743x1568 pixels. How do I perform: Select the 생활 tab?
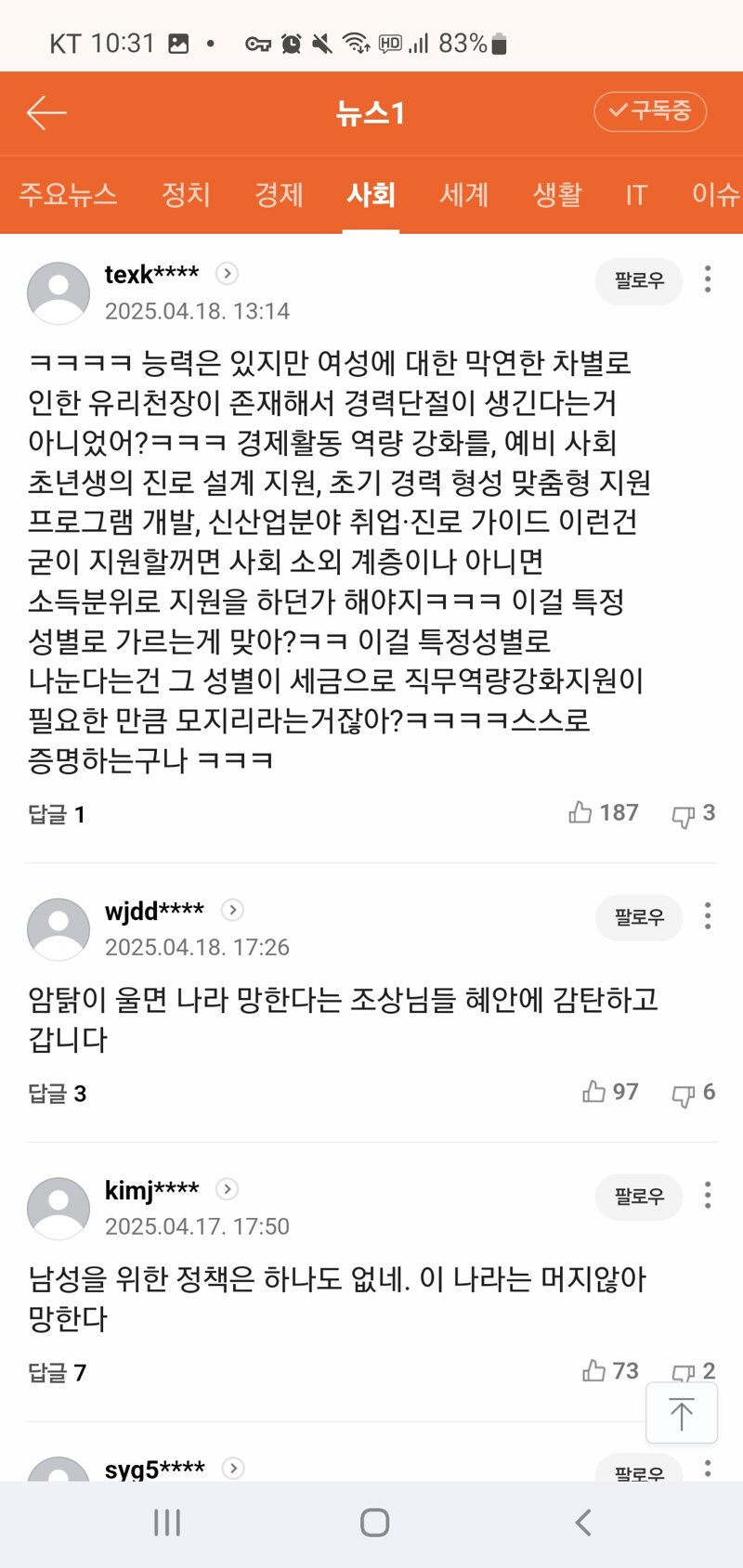(557, 194)
